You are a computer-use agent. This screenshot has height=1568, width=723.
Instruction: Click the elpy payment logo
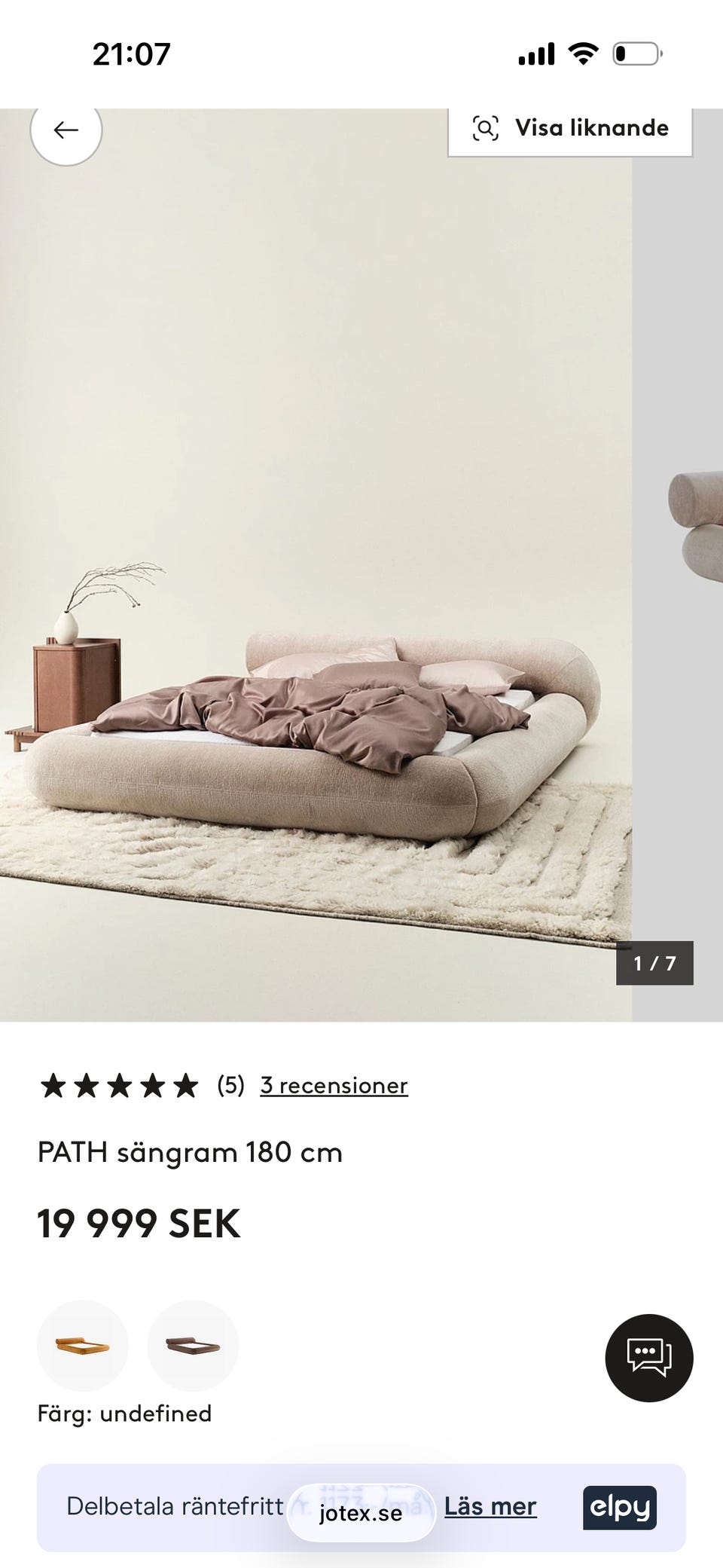pos(619,1508)
